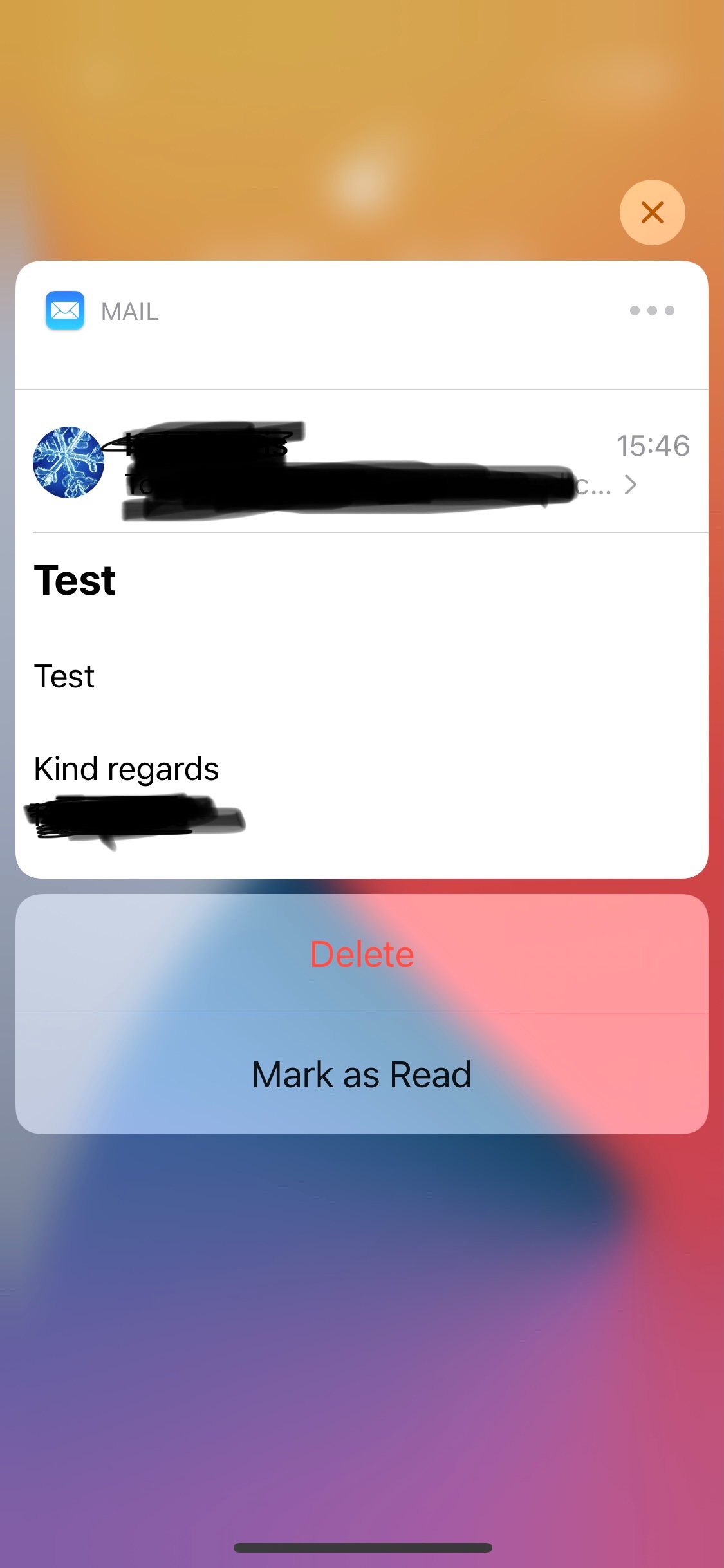Expand the recipient details chevron
Viewport: 724px width, 1568px height.
coord(631,485)
